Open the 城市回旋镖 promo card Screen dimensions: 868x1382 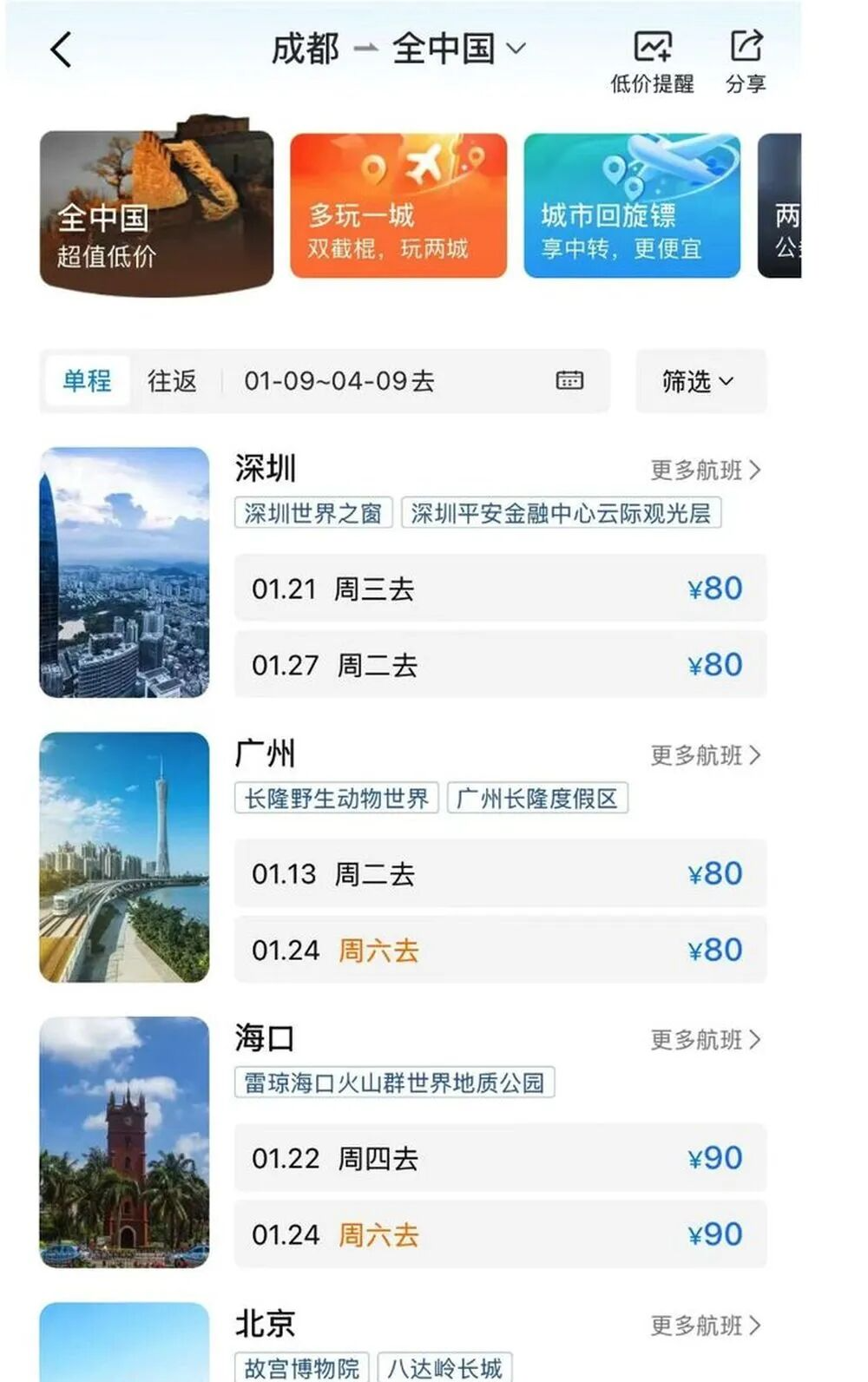[x=632, y=206]
